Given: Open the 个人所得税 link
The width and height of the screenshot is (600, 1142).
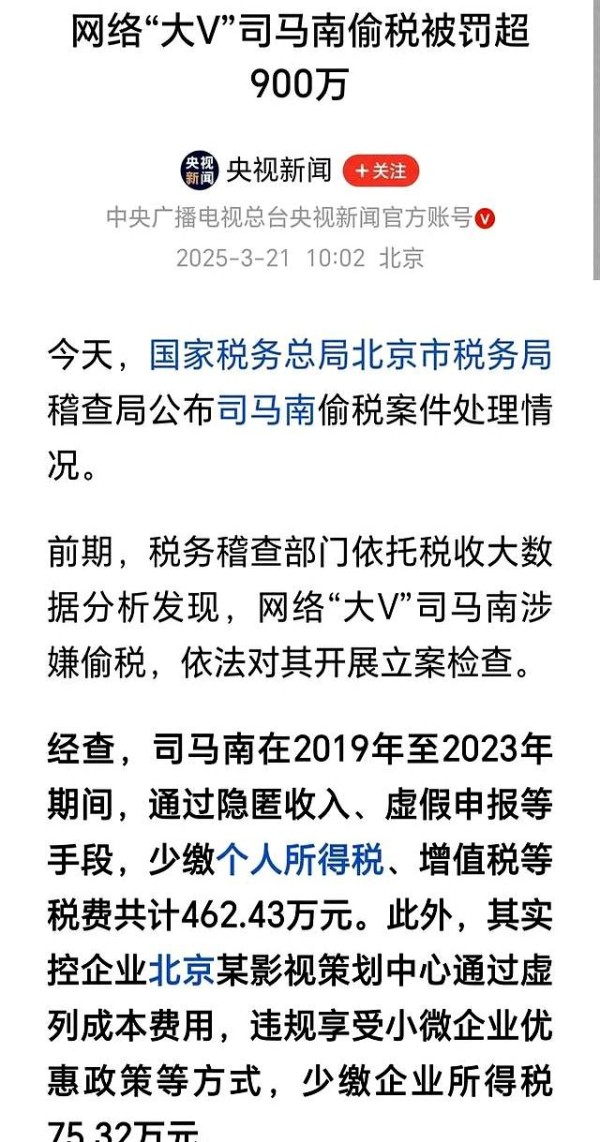Looking at the screenshot, I should click(x=299, y=862).
